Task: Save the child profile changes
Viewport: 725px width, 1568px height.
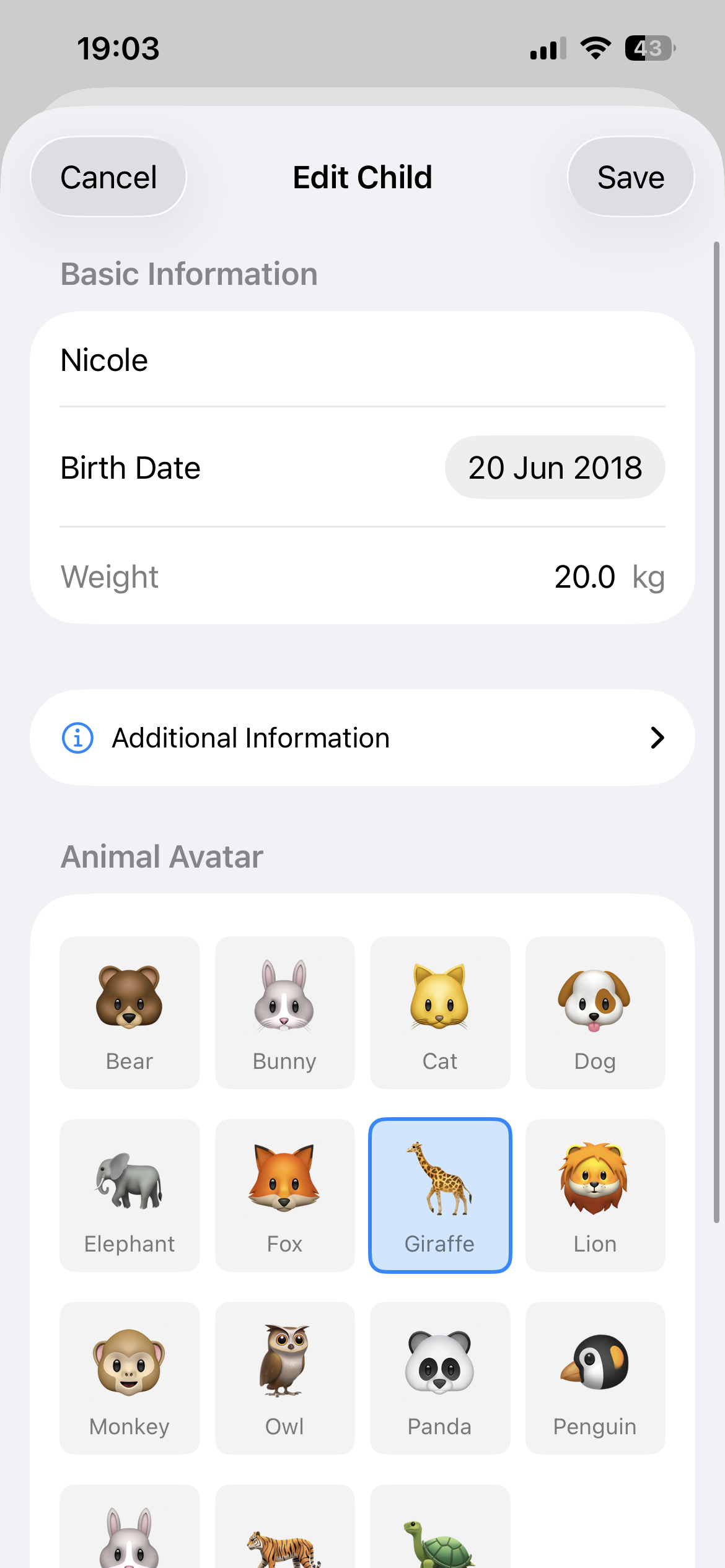Action: pyautogui.click(x=630, y=176)
